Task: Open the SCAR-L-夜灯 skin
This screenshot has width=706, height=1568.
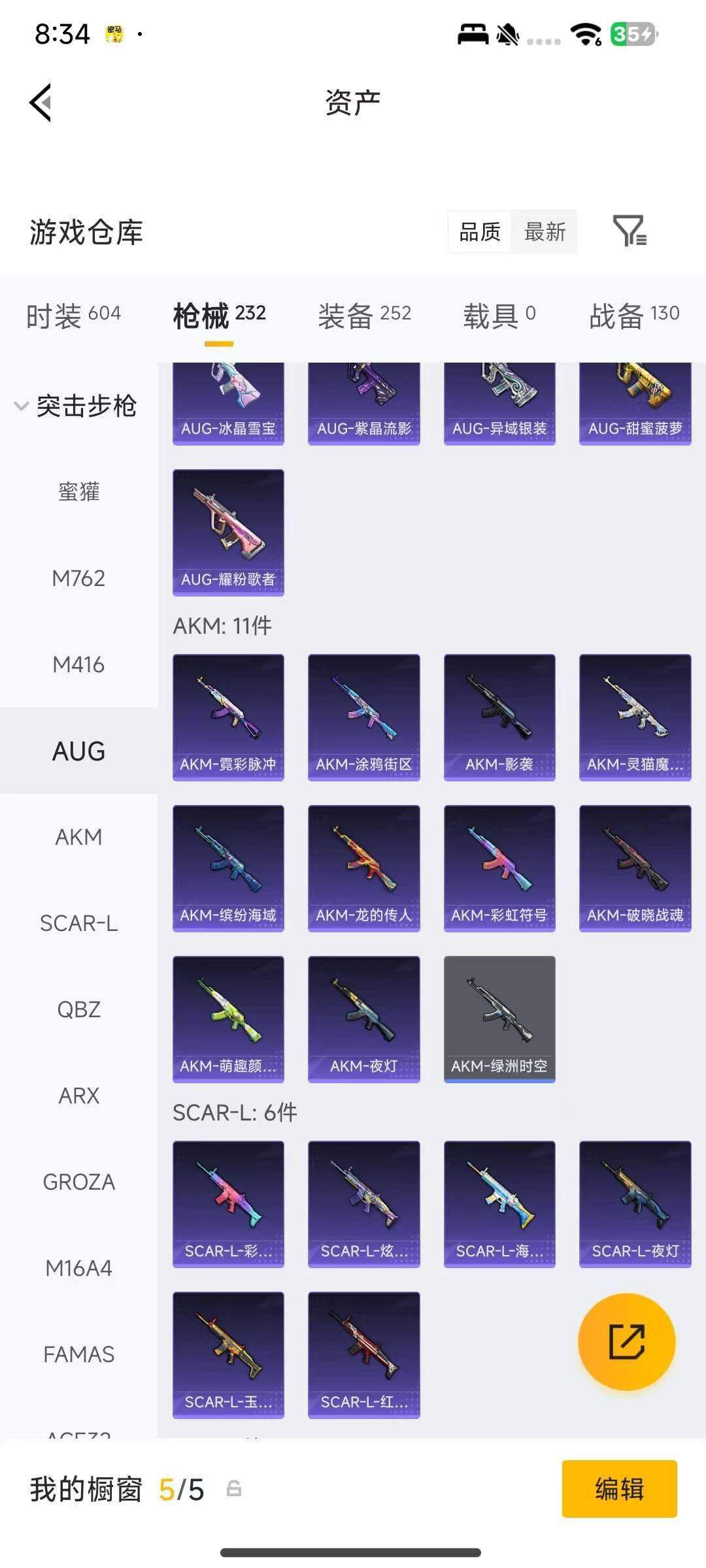Action: pyautogui.click(x=635, y=1203)
